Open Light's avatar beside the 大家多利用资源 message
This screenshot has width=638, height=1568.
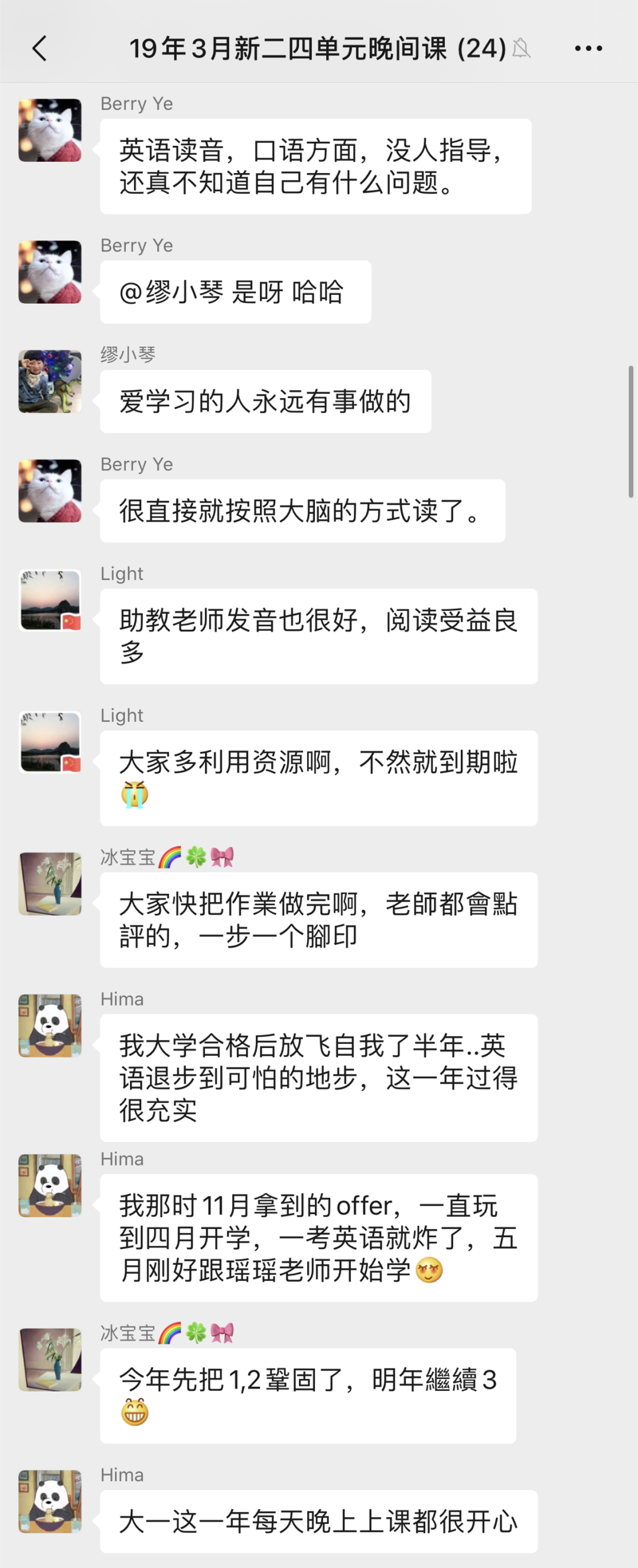50,742
